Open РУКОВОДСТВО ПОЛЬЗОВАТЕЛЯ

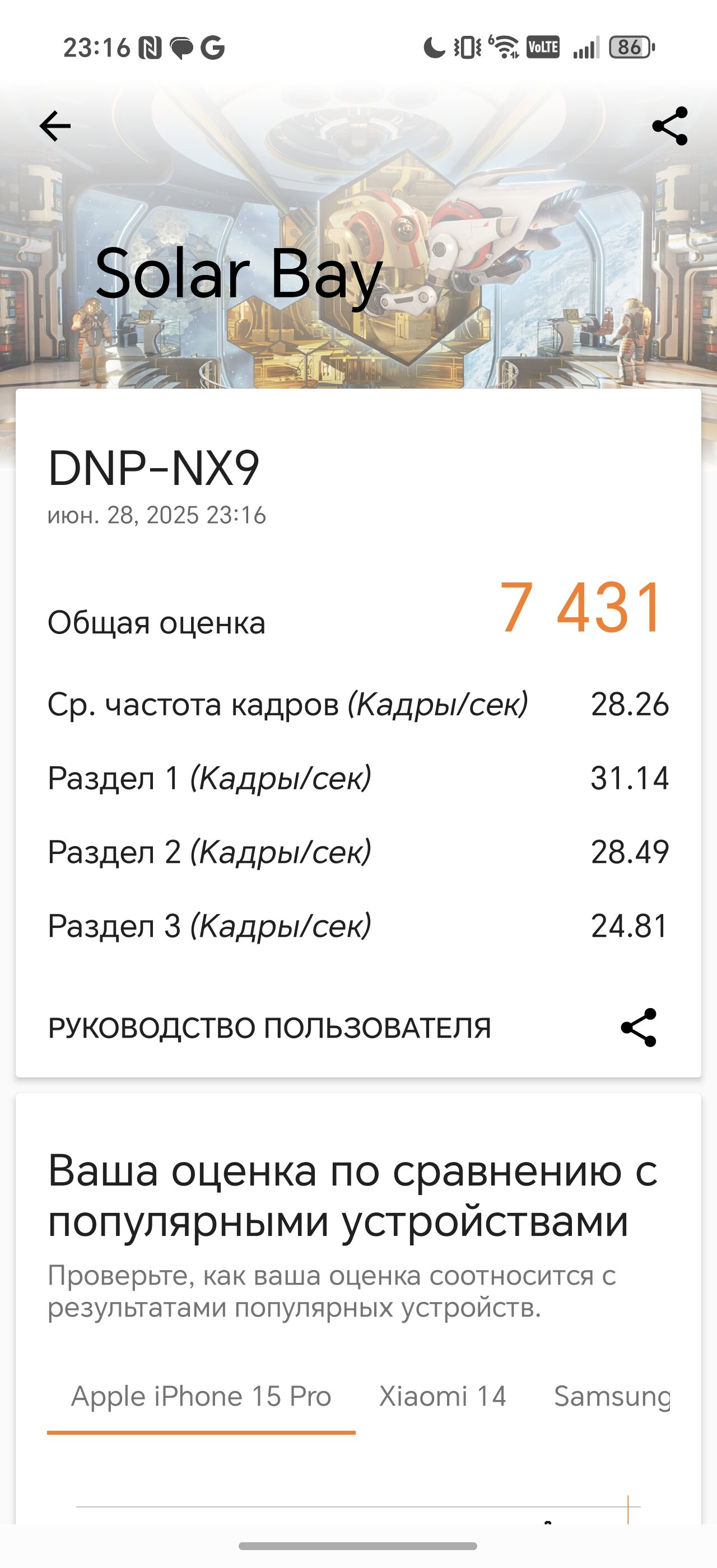269,1028
